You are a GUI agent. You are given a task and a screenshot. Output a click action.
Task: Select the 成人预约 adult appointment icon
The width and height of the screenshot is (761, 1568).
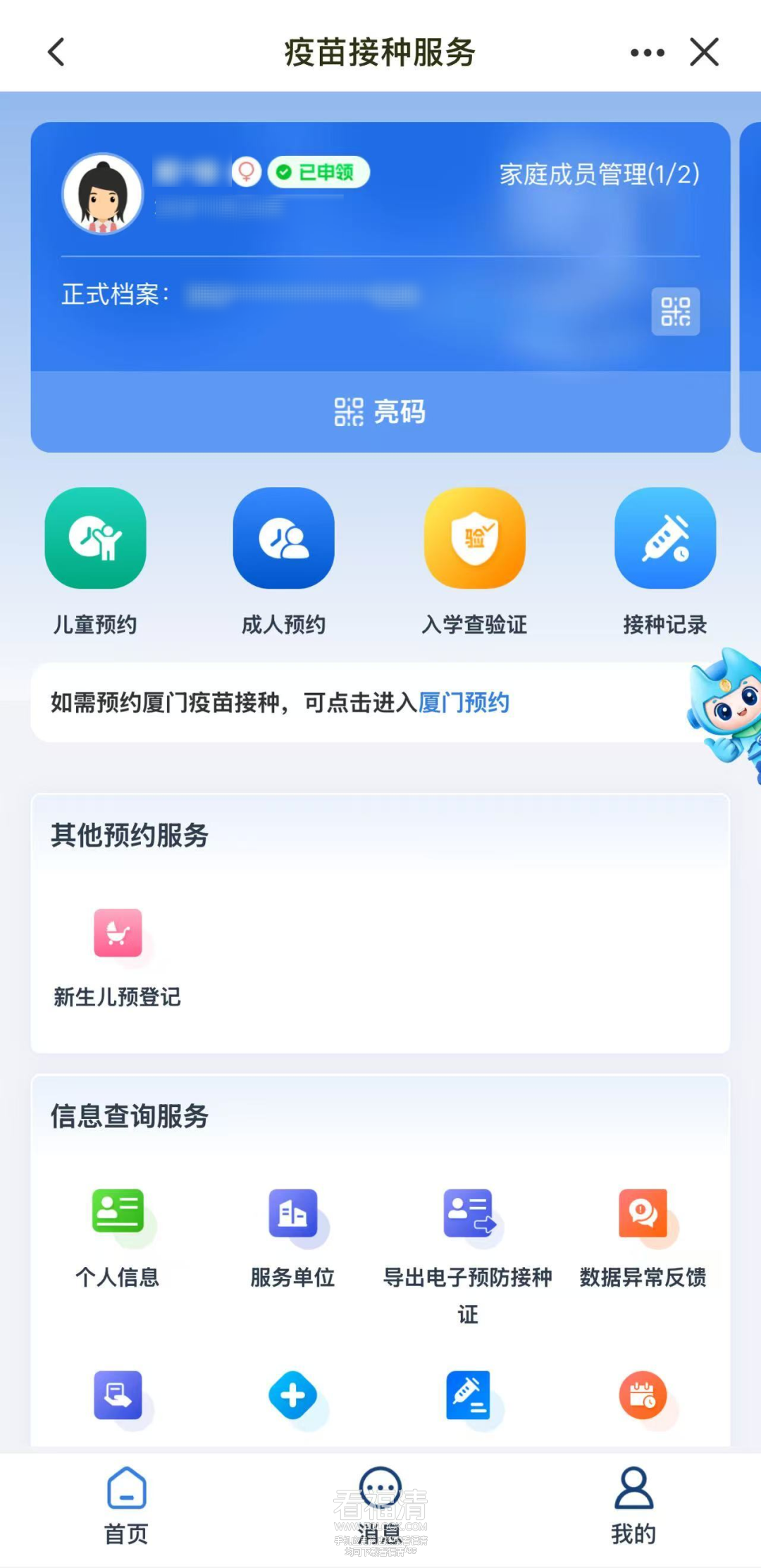[x=284, y=538]
